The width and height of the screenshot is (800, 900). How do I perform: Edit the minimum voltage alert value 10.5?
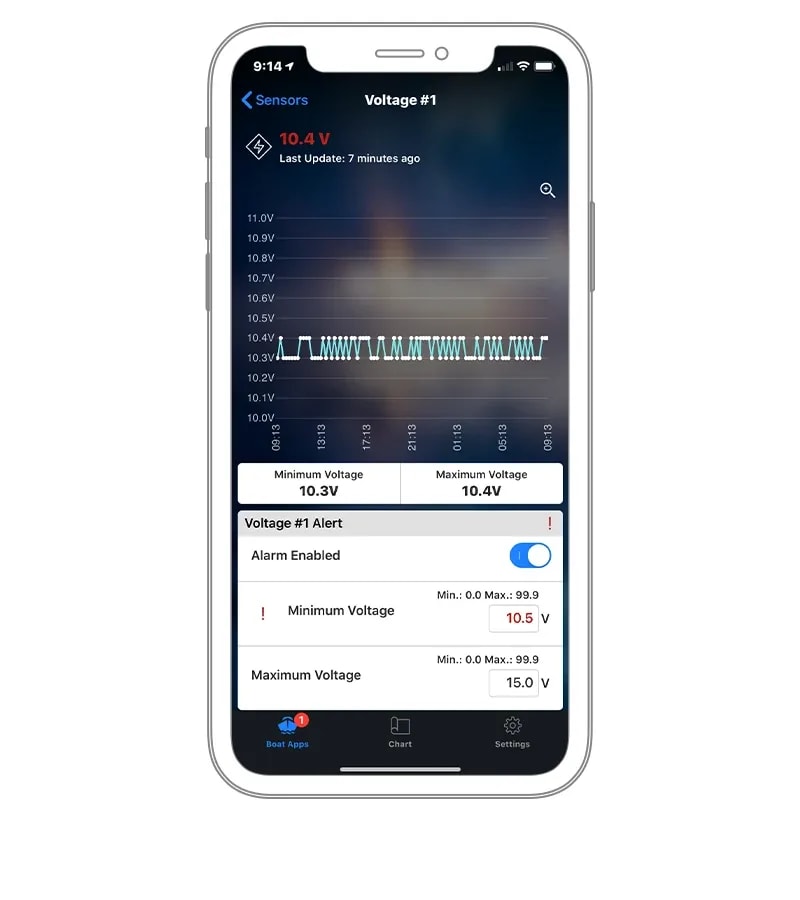point(514,618)
